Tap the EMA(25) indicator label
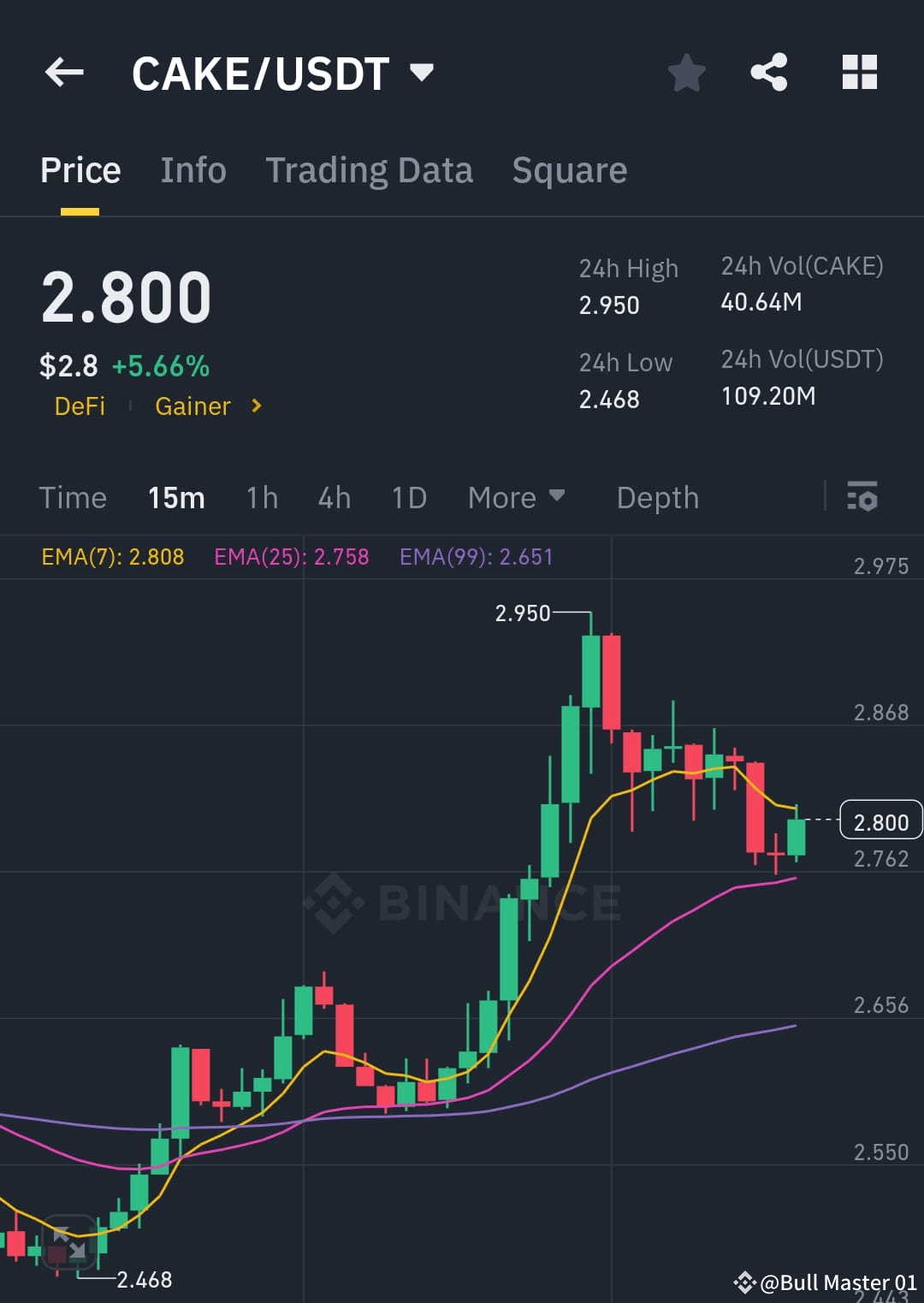 291,556
